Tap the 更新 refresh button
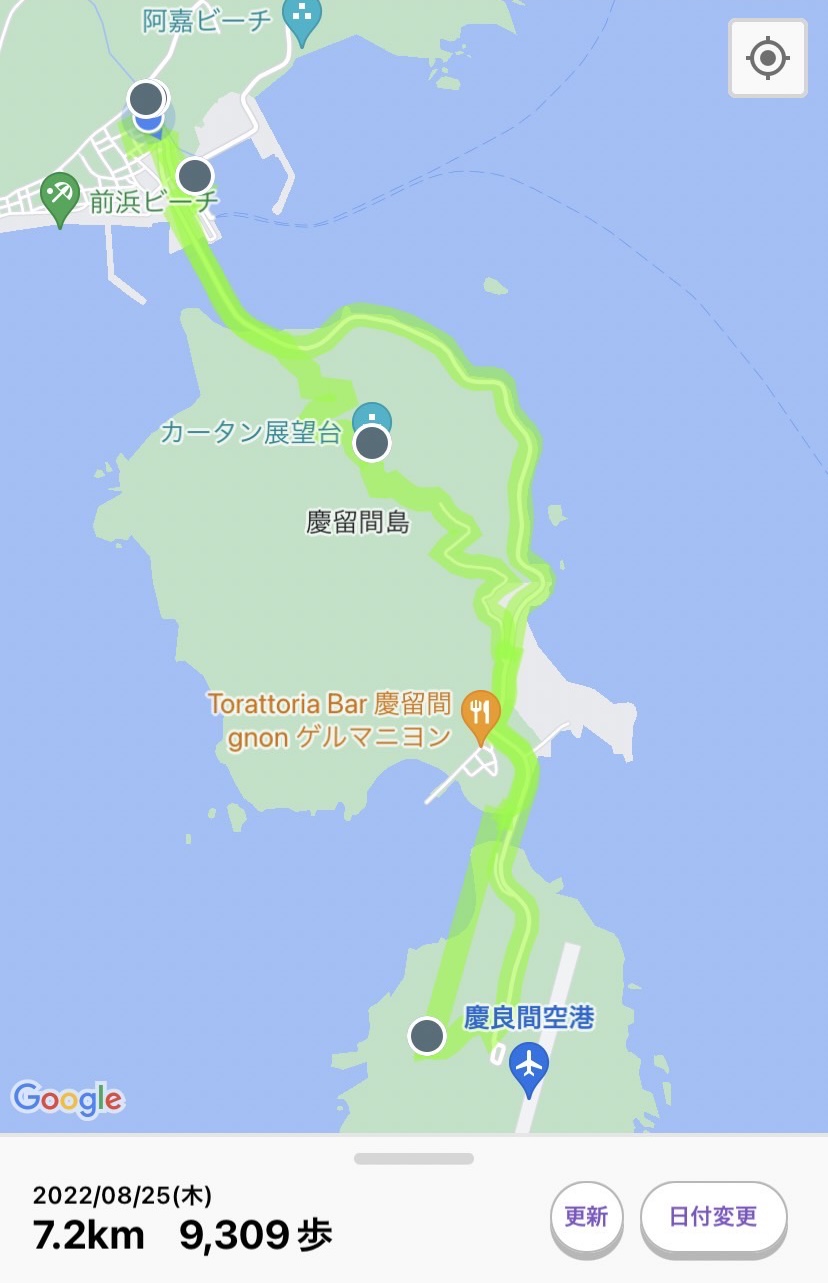 coord(586,1217)
